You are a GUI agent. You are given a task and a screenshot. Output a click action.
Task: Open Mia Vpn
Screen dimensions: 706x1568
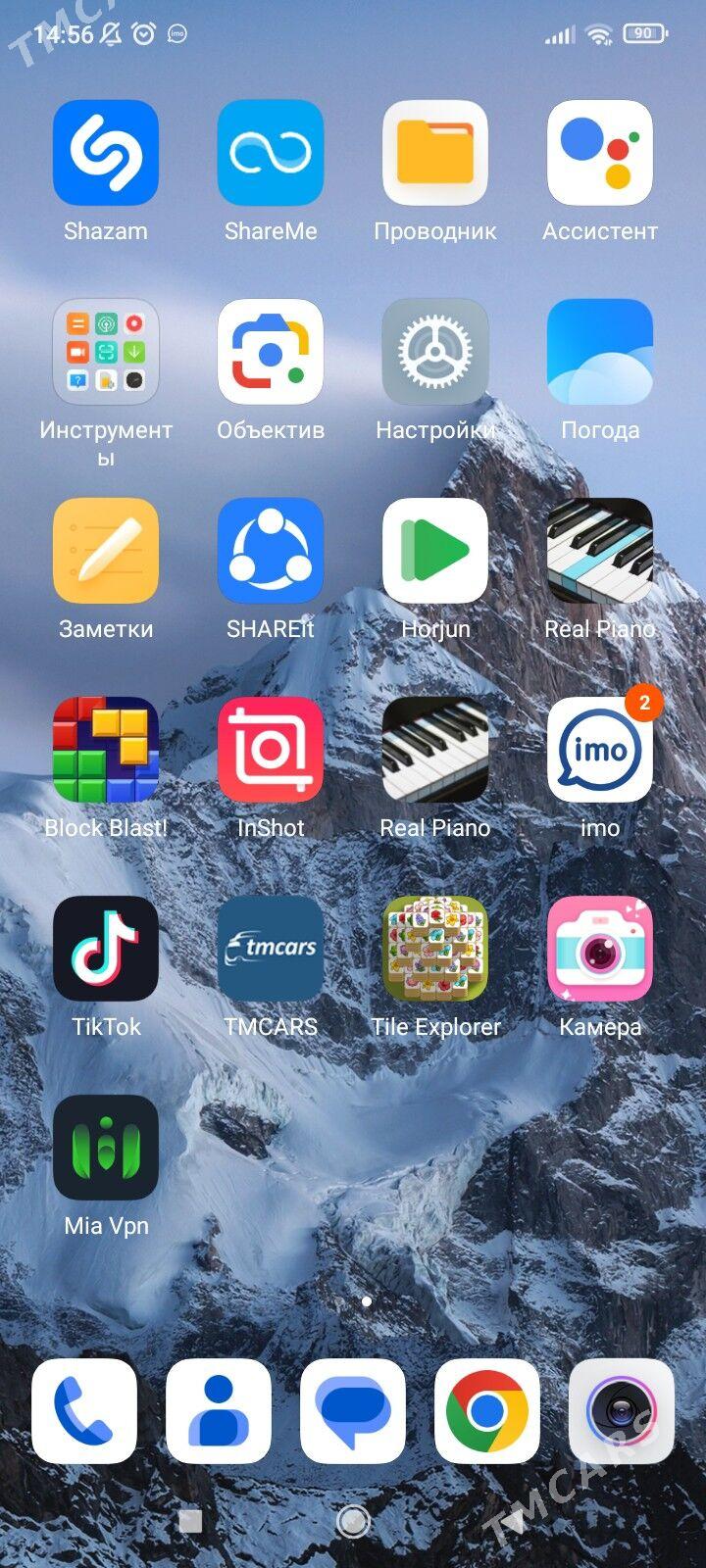(x=106, y=1148)
